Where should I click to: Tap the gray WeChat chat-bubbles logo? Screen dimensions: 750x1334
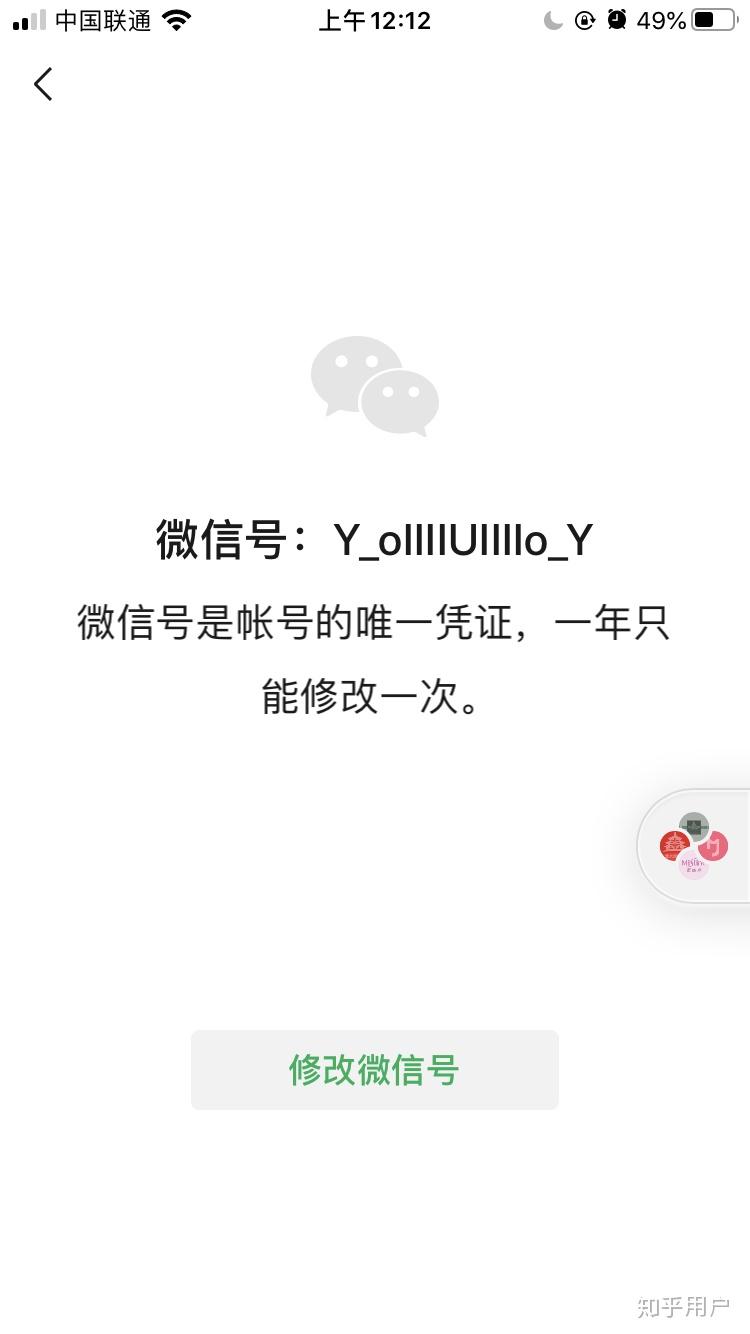click(375, 385)
